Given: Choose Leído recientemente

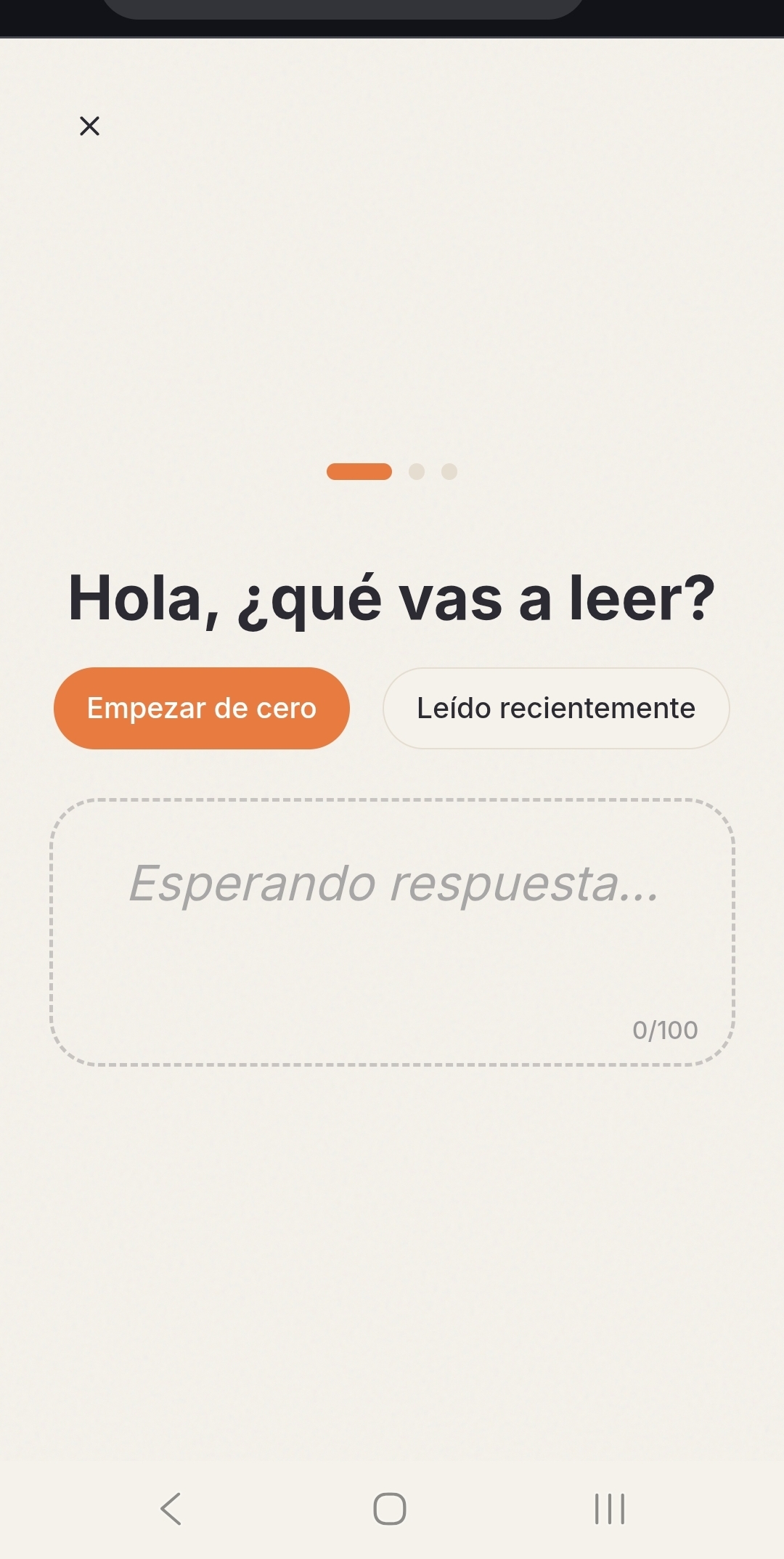Looking at the screenshot, I should pos(555,708).
